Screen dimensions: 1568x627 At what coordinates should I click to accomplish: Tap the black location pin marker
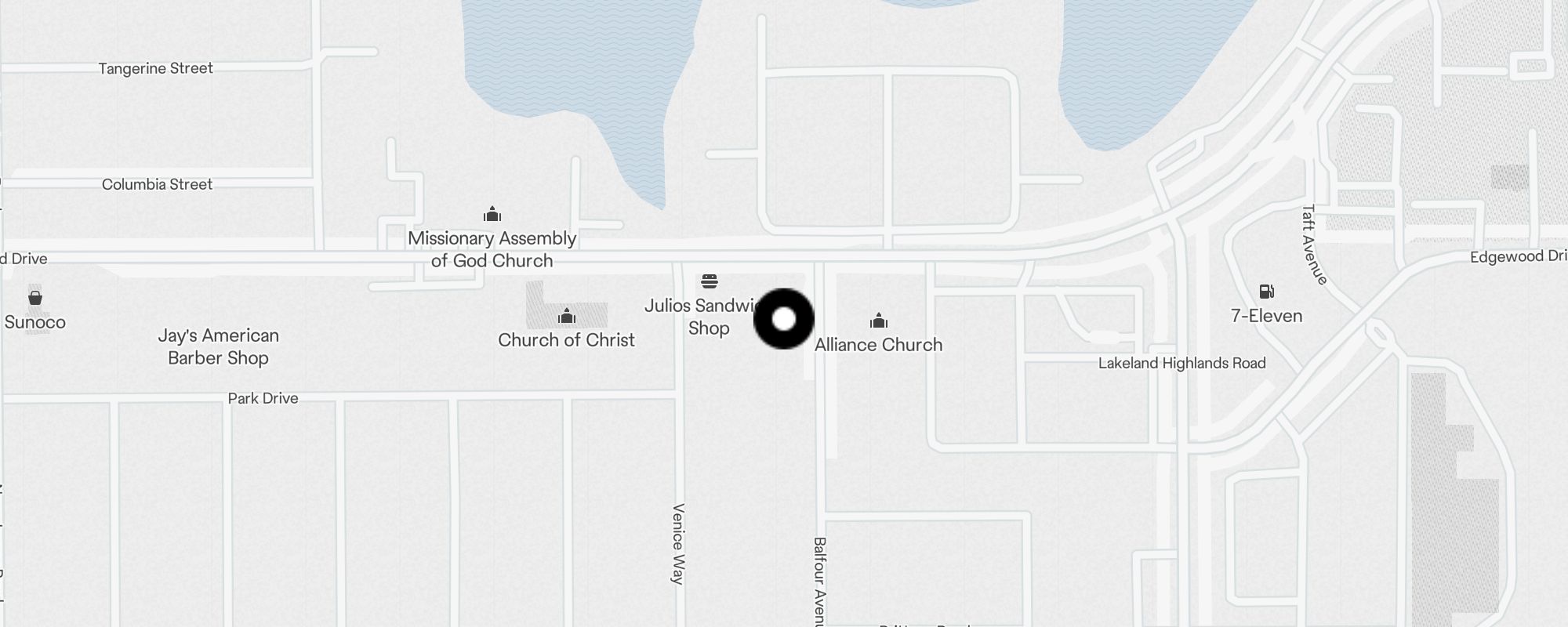784,319
